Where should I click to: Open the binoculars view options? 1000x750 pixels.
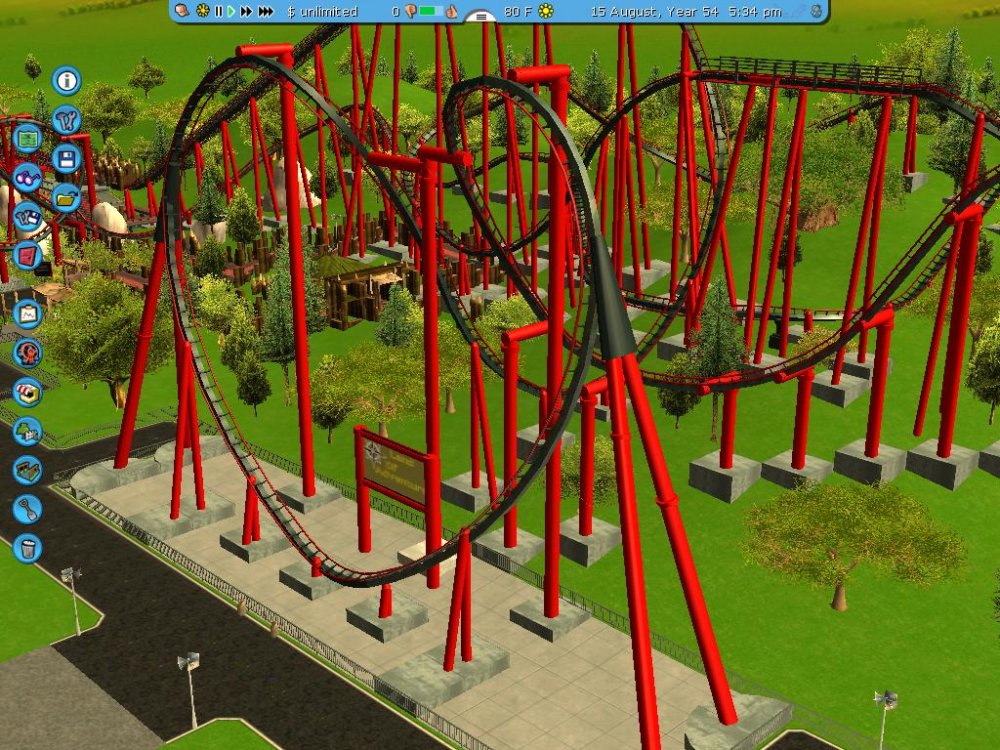pos(28,177)
